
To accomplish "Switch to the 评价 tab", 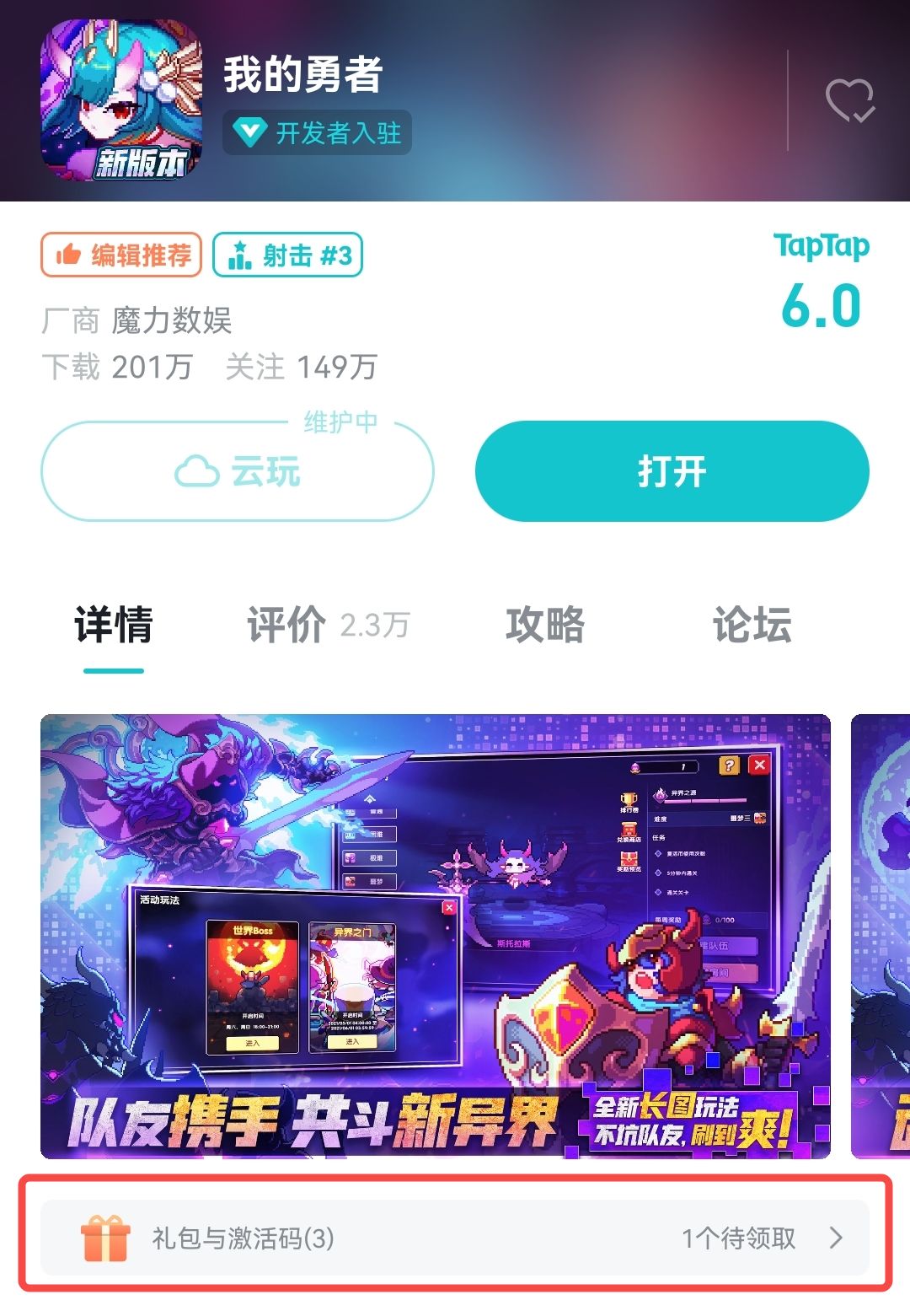I will (x=286, y=626).
